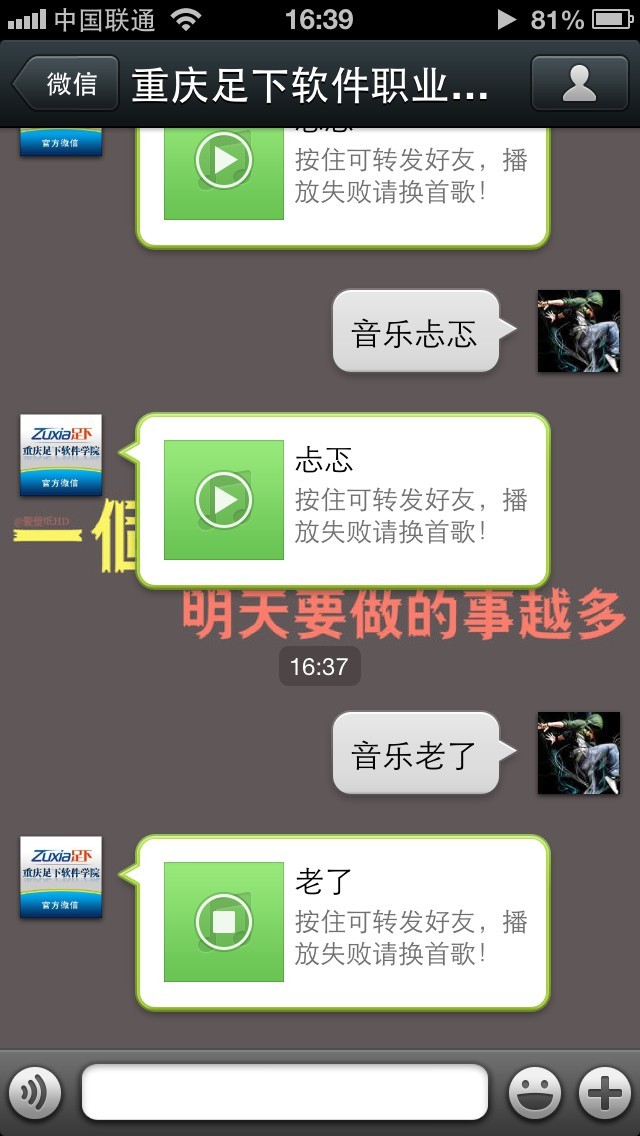The width and height of the screenshot is (640, 1136).
Task: Open the plus attachments menu
Action: (x=604, y=1093)
